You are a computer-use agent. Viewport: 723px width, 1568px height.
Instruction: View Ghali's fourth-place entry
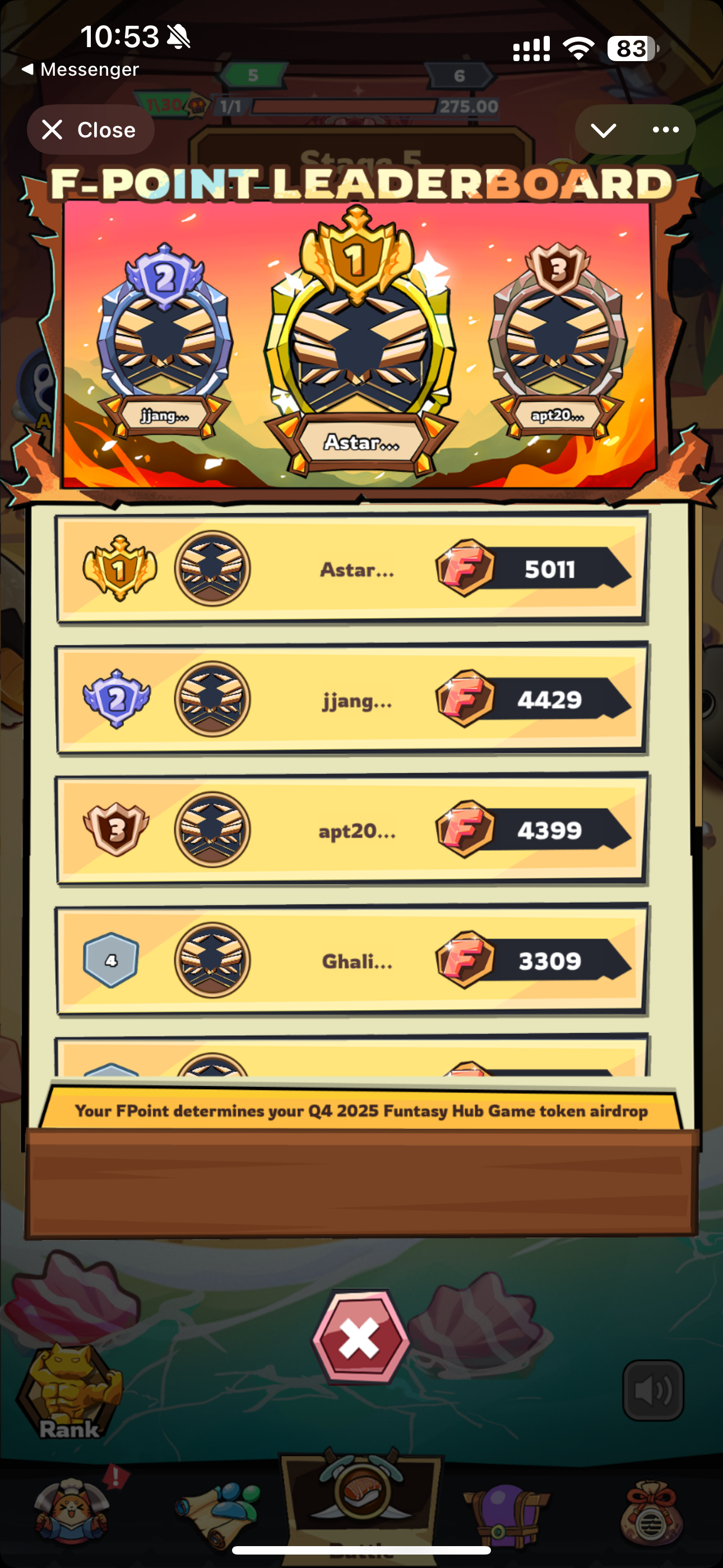[x=352, y=961]
